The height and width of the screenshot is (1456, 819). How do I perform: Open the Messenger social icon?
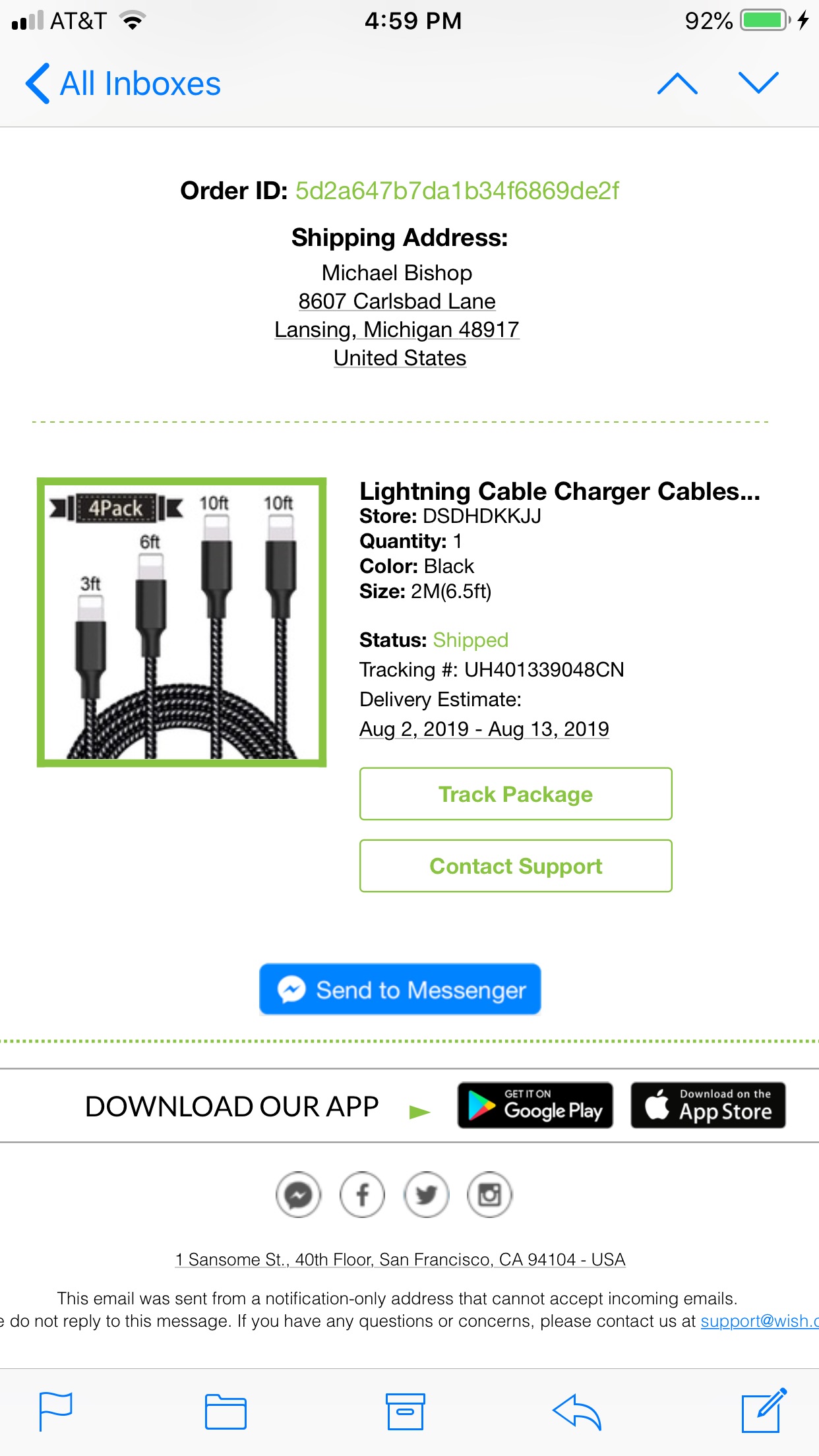pyautogui.click(x=298, y=1194)
